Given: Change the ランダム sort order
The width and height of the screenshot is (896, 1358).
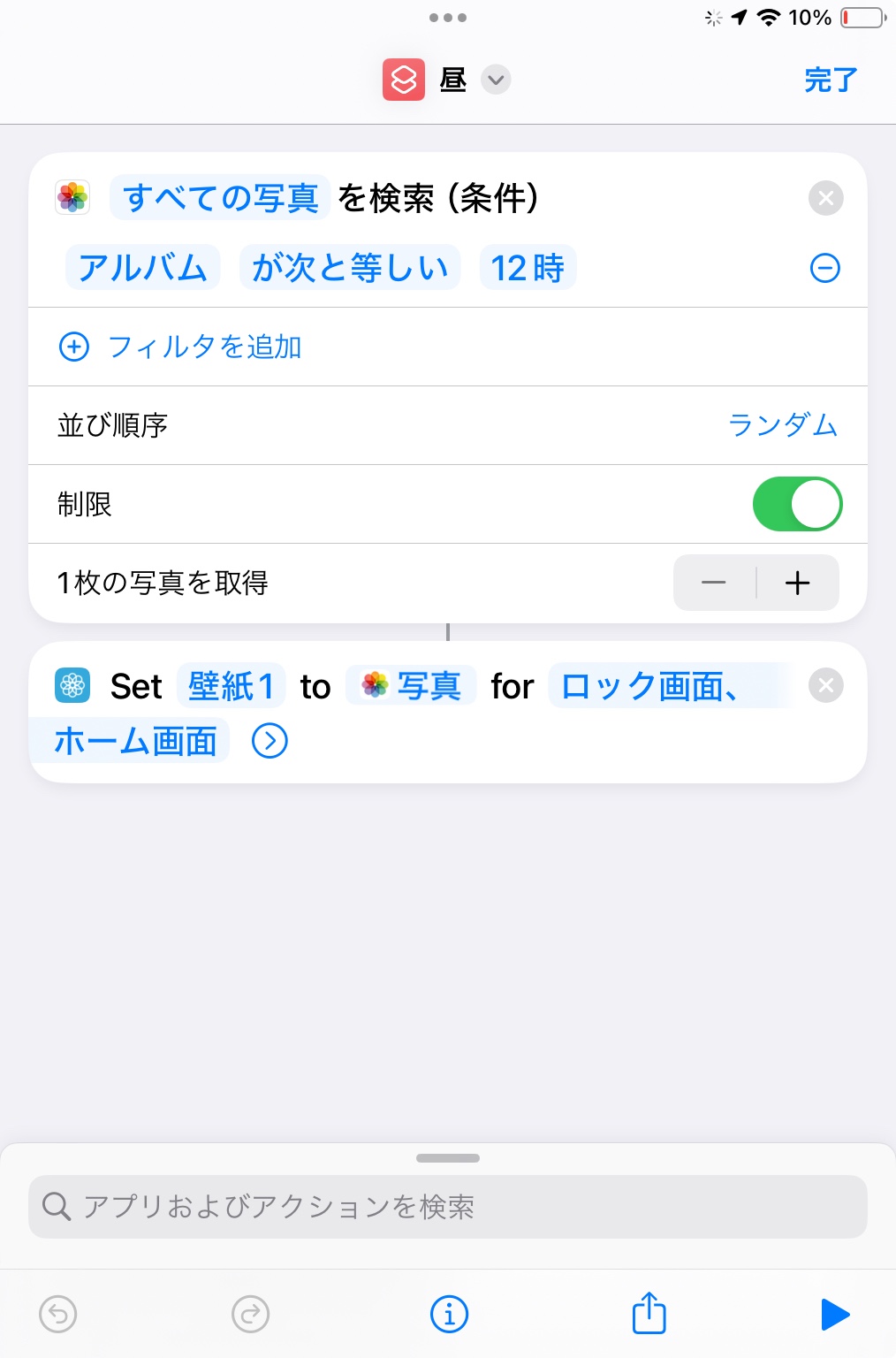Looking at the screenshot, I should (x=782, y=425).
